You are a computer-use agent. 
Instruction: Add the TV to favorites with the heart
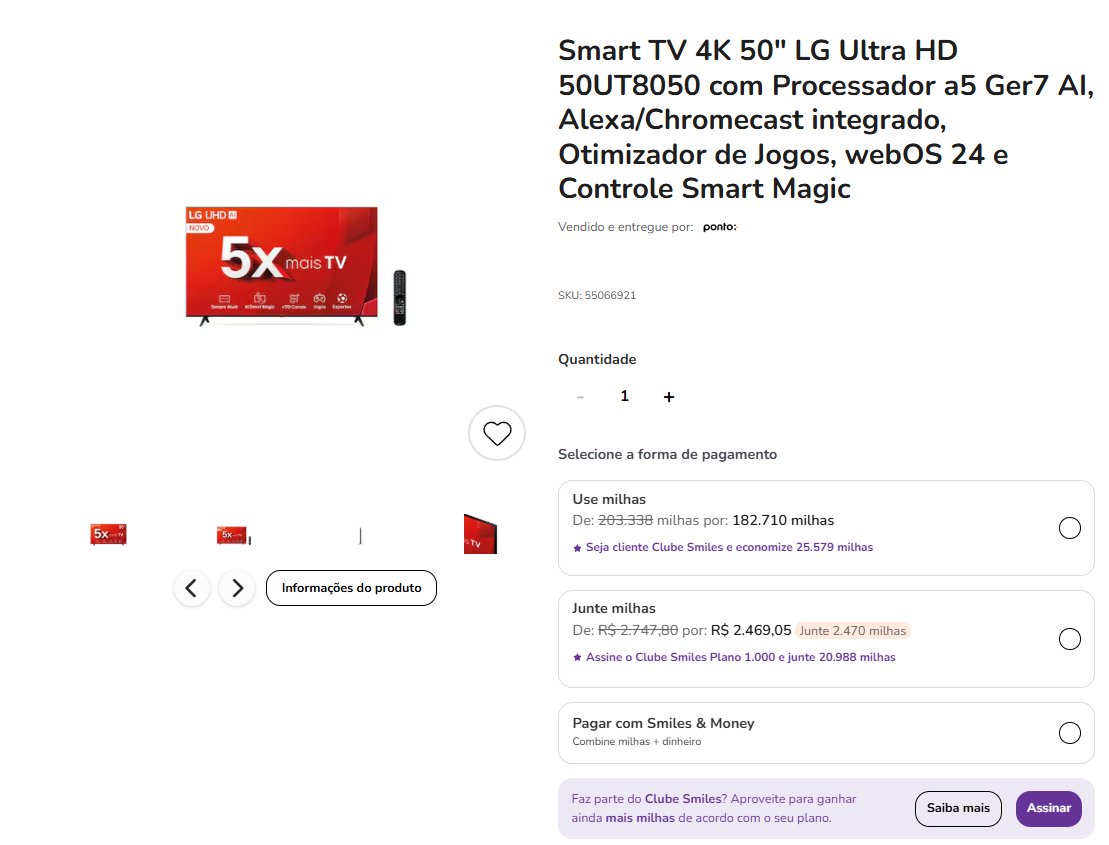point(497,433)
